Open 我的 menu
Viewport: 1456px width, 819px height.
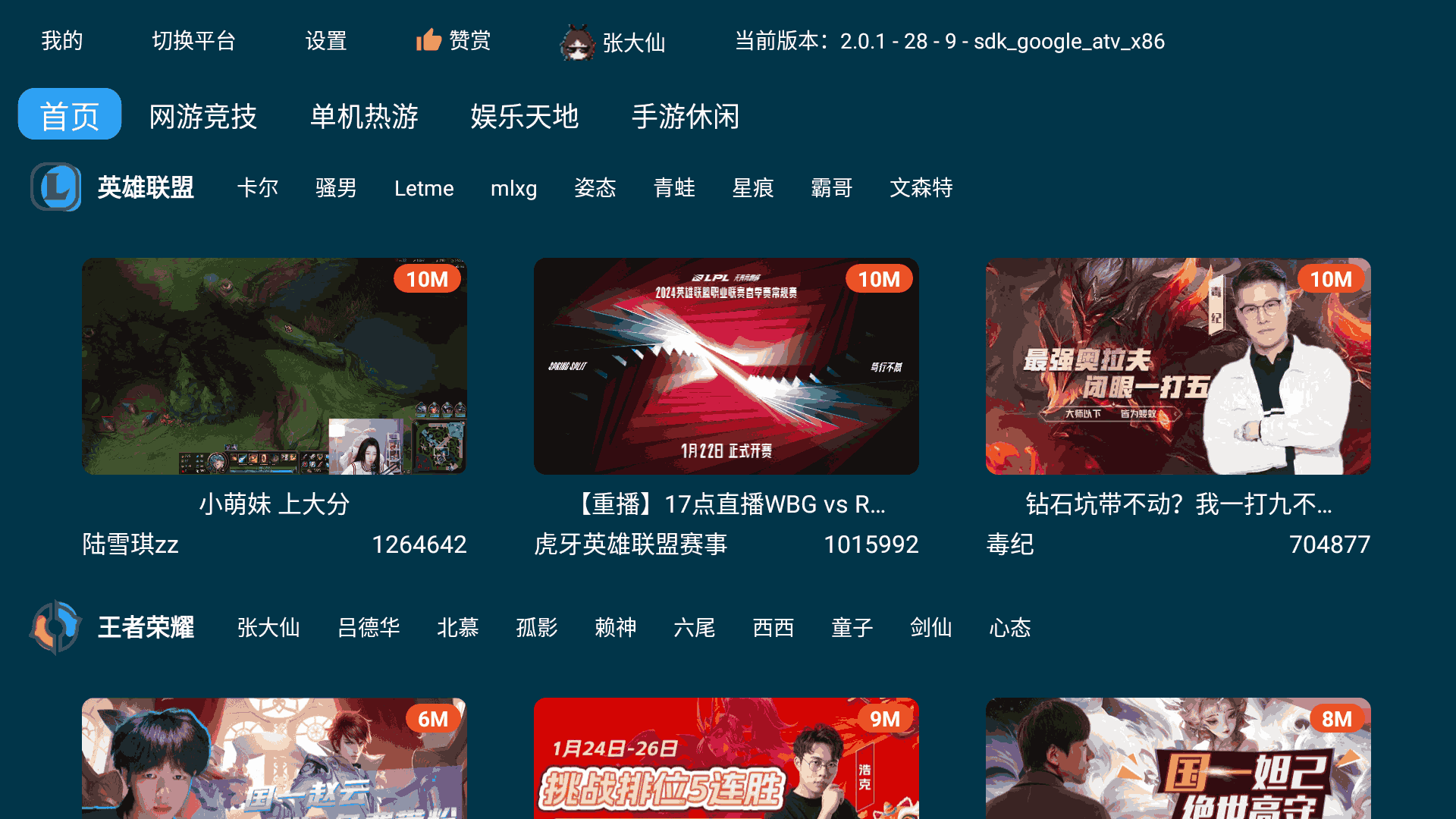coord(62,41)
